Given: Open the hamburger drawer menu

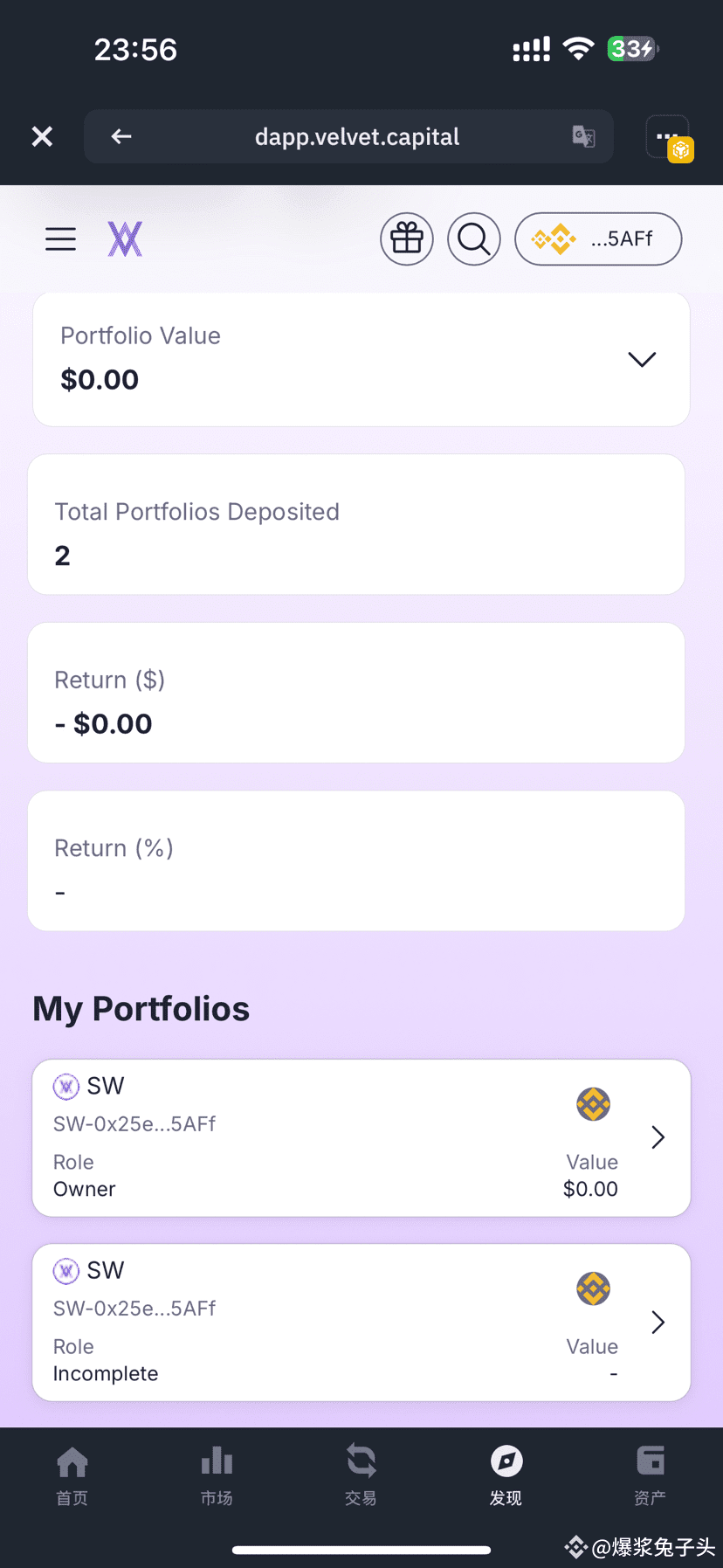Looking at the screenshot, I should [x=61, y=238].
